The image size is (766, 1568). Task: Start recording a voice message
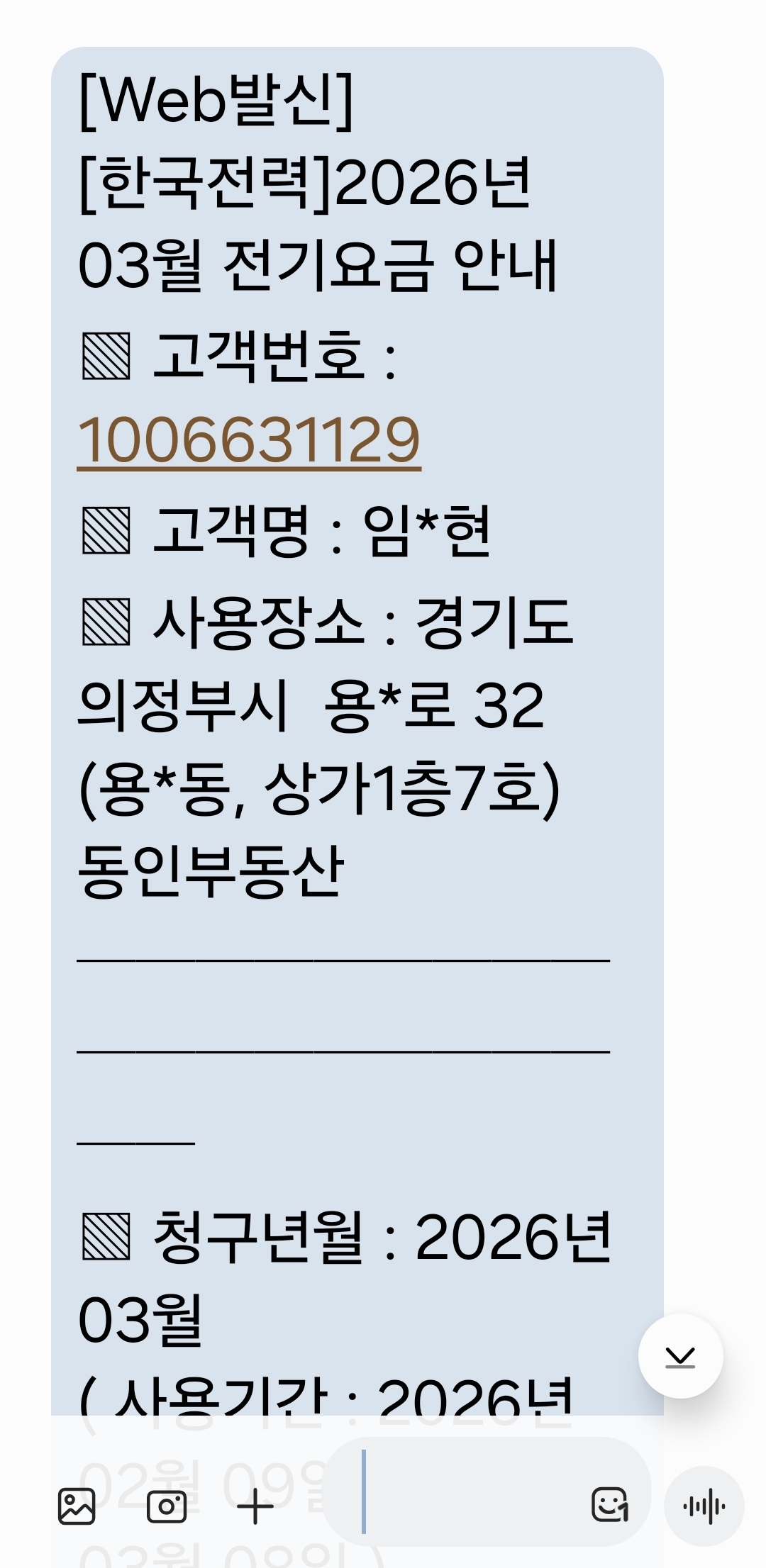click(704, 1506)
